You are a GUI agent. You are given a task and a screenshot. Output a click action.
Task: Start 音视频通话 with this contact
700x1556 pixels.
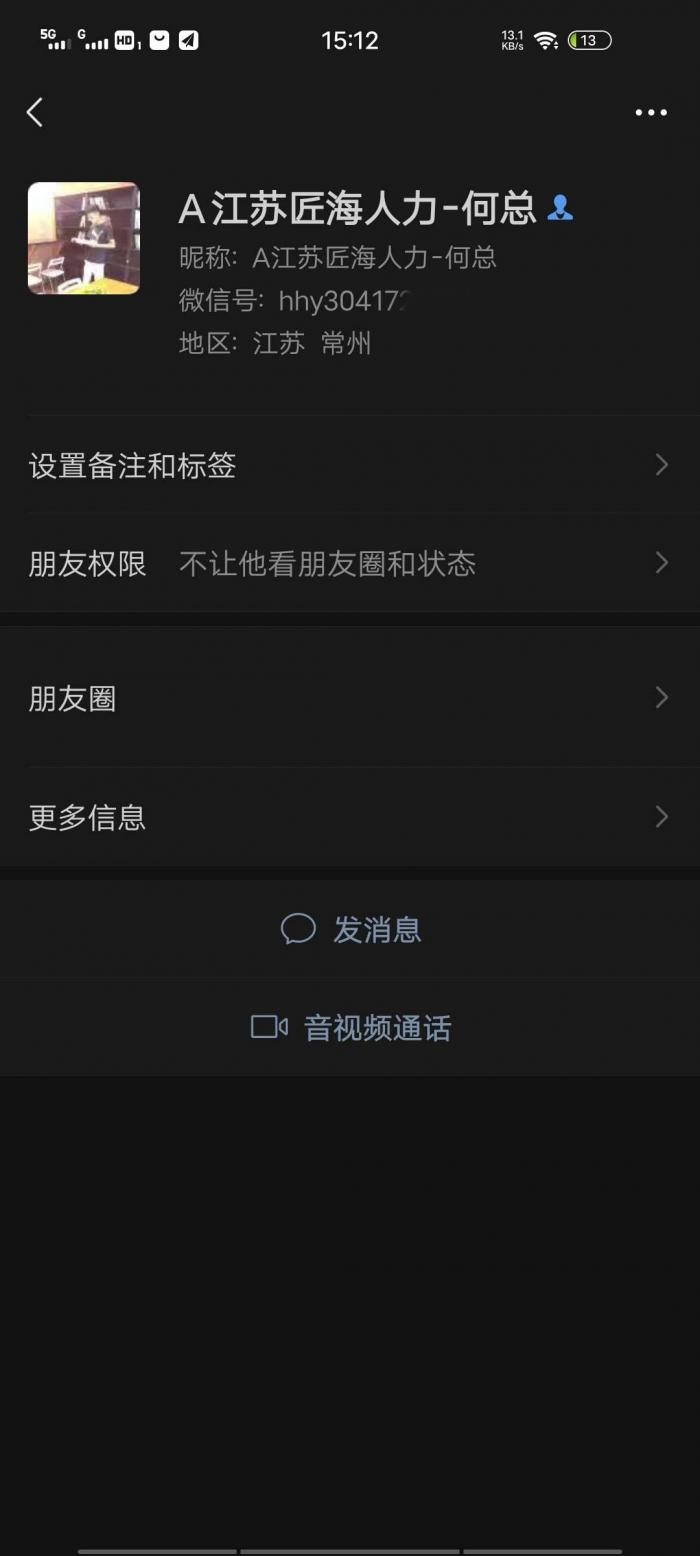tap(351, 1027)
